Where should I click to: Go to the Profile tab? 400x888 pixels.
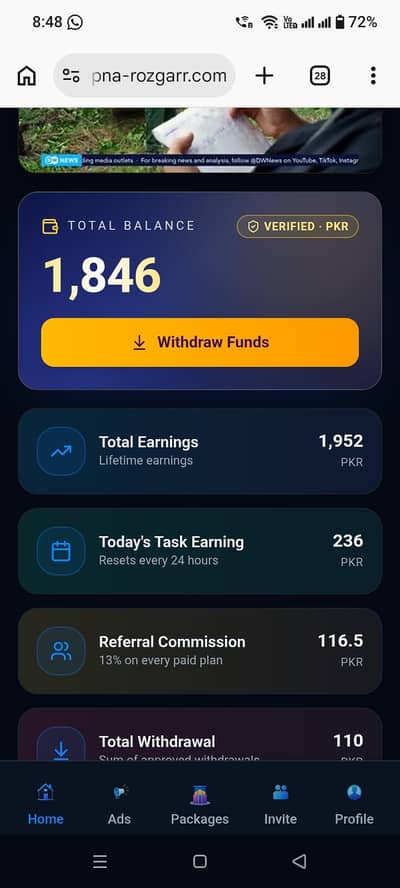coord(354,804)
